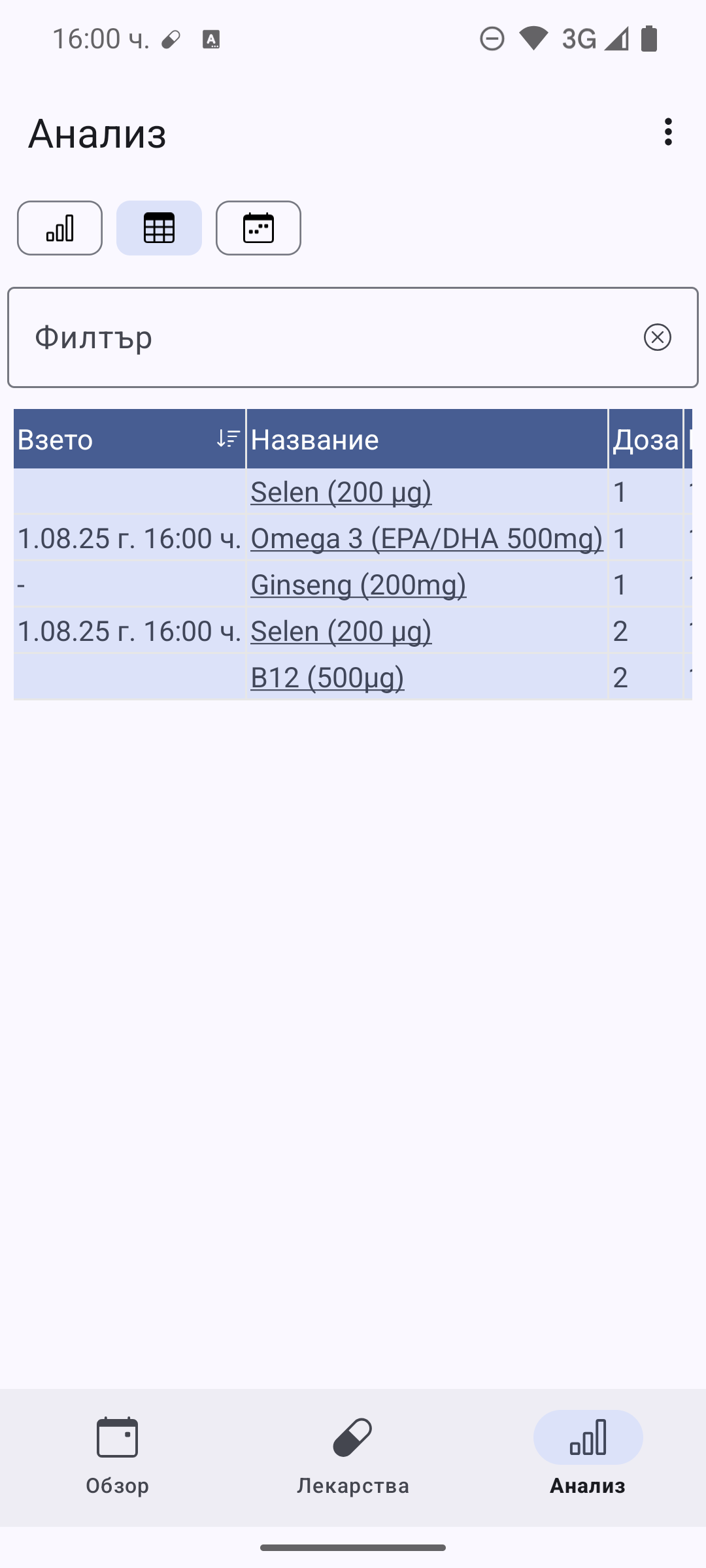Open the three-dot overflow menu

667,132
